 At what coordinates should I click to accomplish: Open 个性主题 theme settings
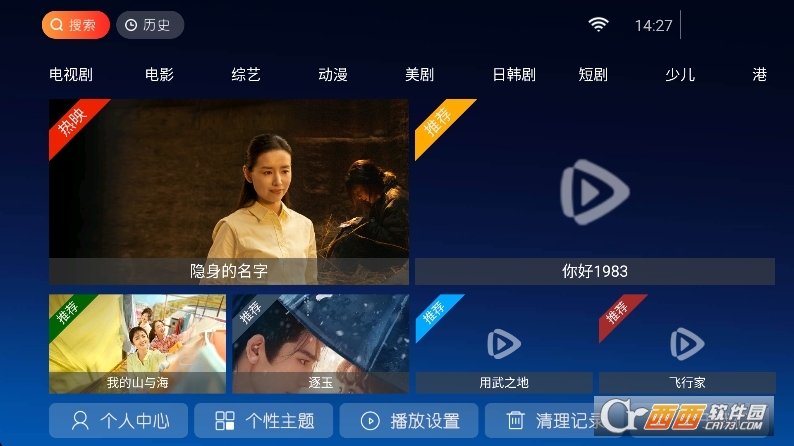264,421
